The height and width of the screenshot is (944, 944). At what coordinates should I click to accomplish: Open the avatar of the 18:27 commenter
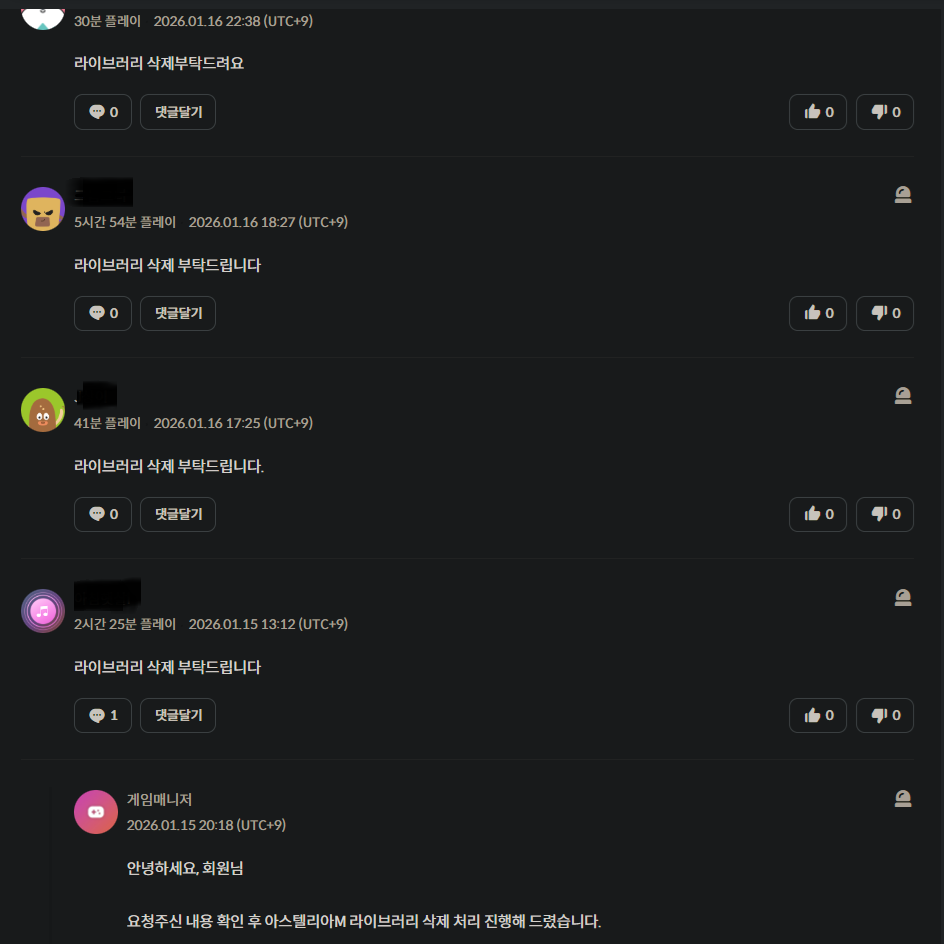[x=43, y=209]
